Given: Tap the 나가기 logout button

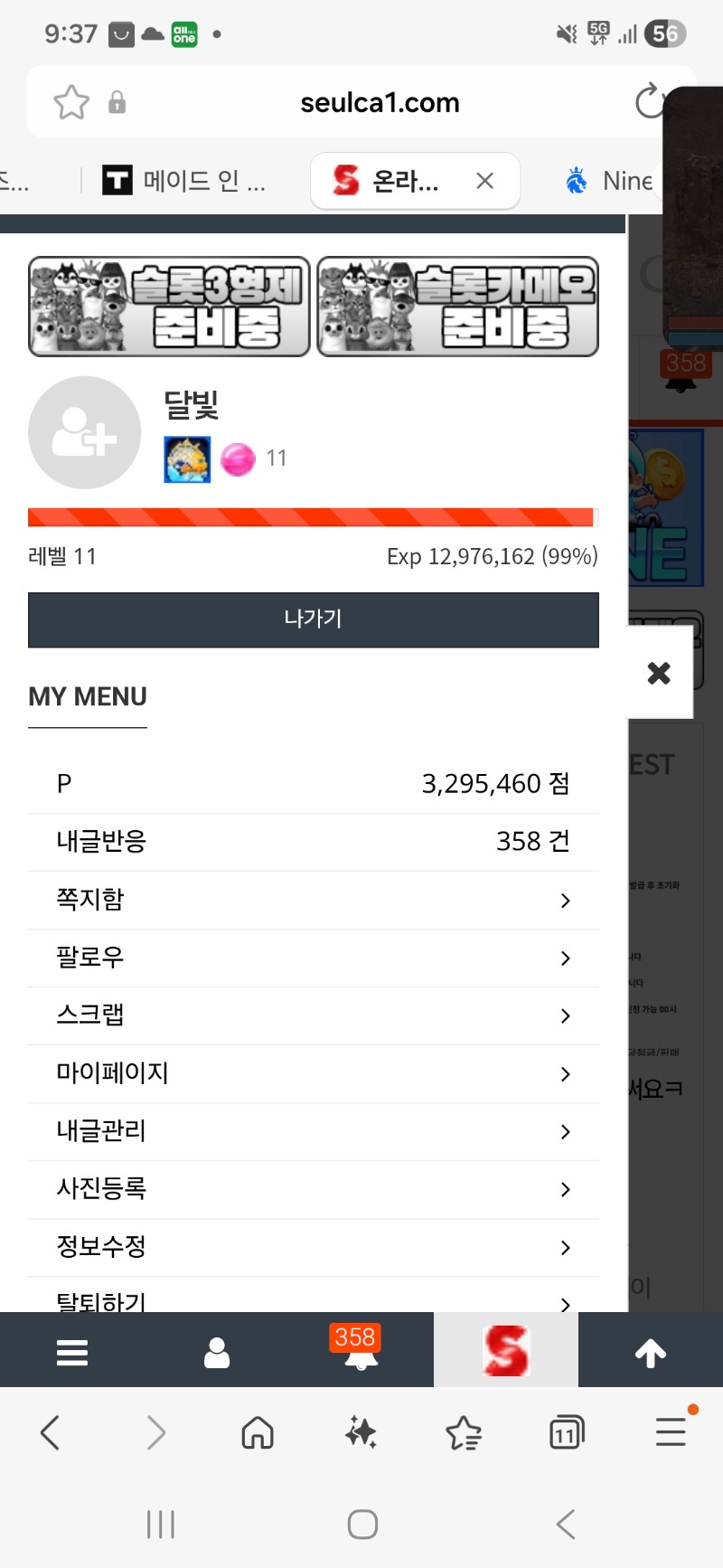Looking at the screenshot, I should [x=313, y=619].
